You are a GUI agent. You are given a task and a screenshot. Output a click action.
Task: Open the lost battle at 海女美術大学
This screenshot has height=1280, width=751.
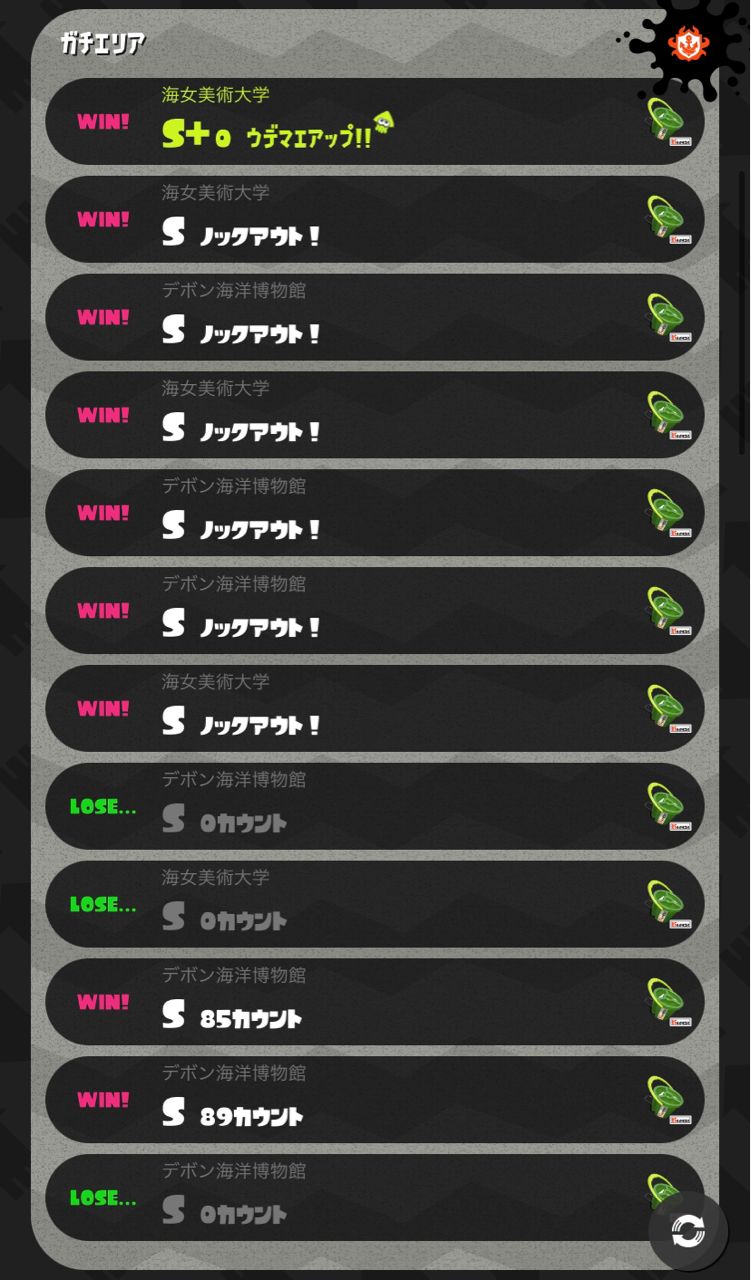(375, 904)
